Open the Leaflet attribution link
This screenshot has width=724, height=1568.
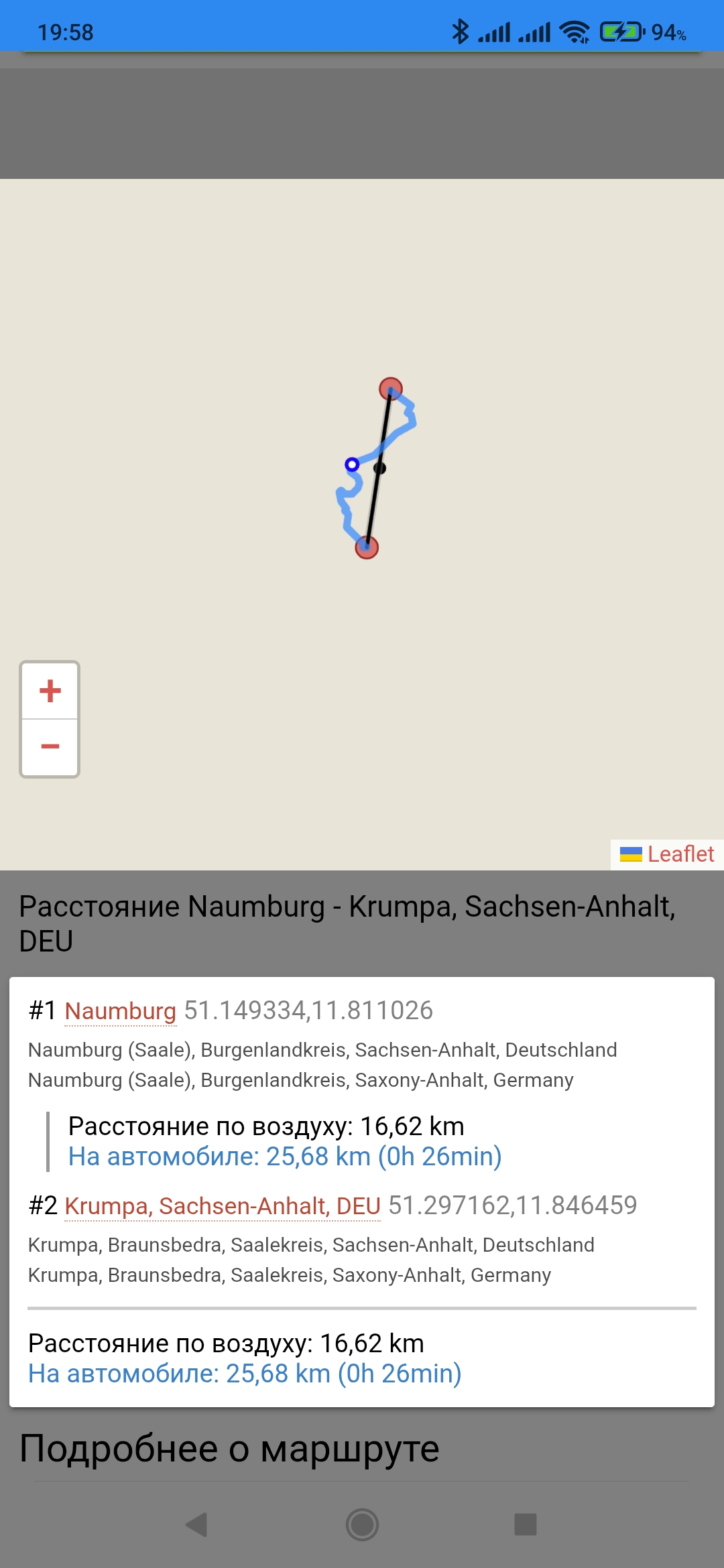[680, 854]
